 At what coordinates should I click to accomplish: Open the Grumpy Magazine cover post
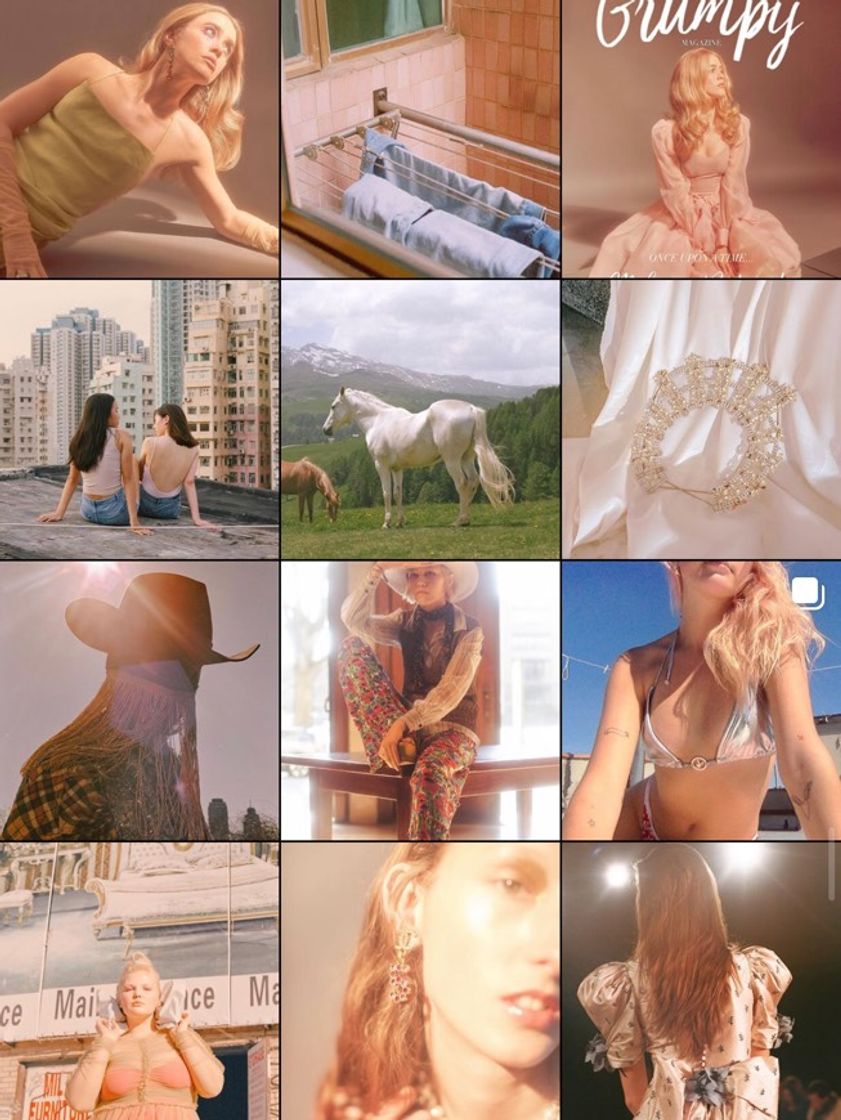click(x=701, y=138)
